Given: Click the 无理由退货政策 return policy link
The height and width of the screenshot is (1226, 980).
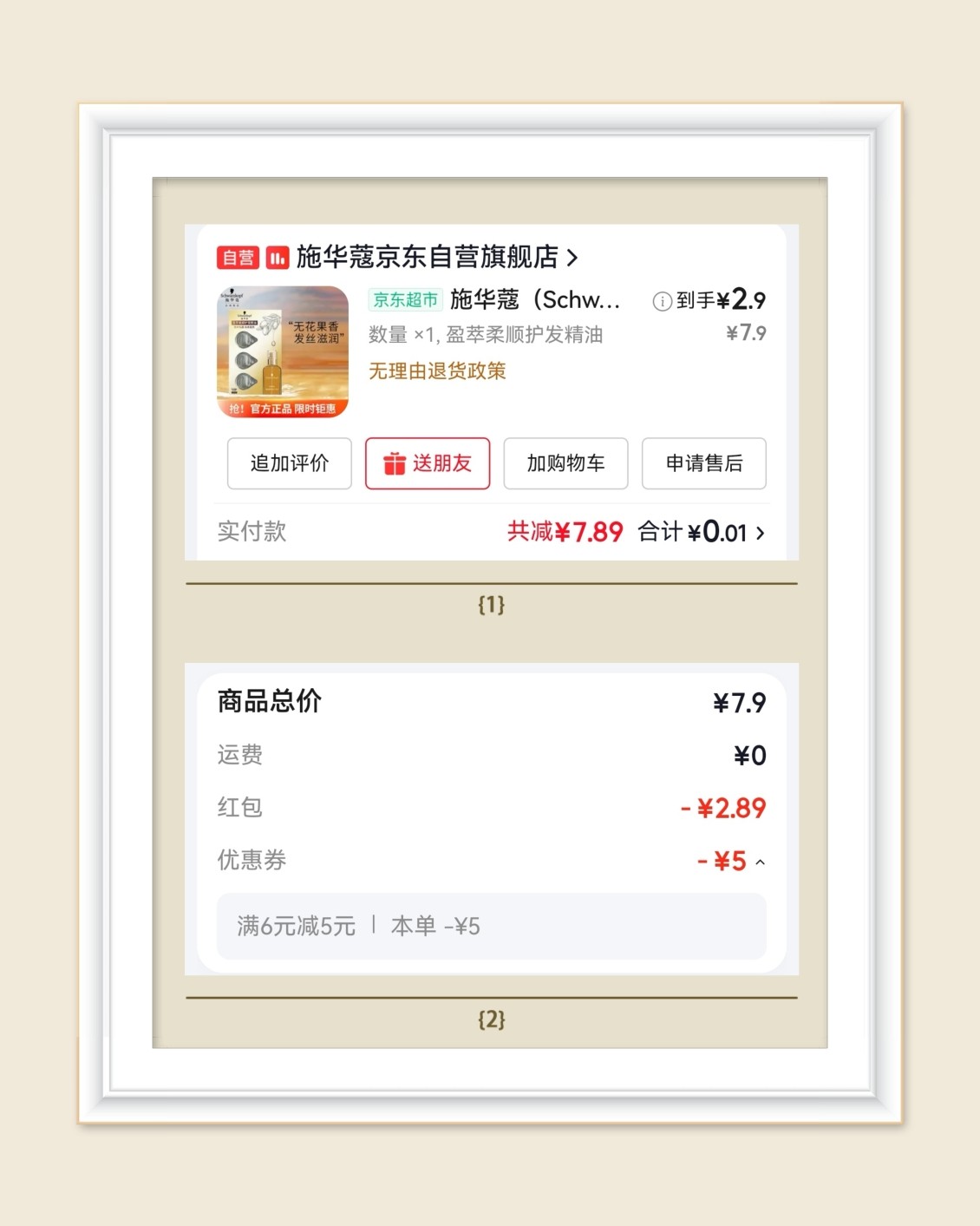Looking at the screenshot, I should pyautogui.click(x=435, y=371).
